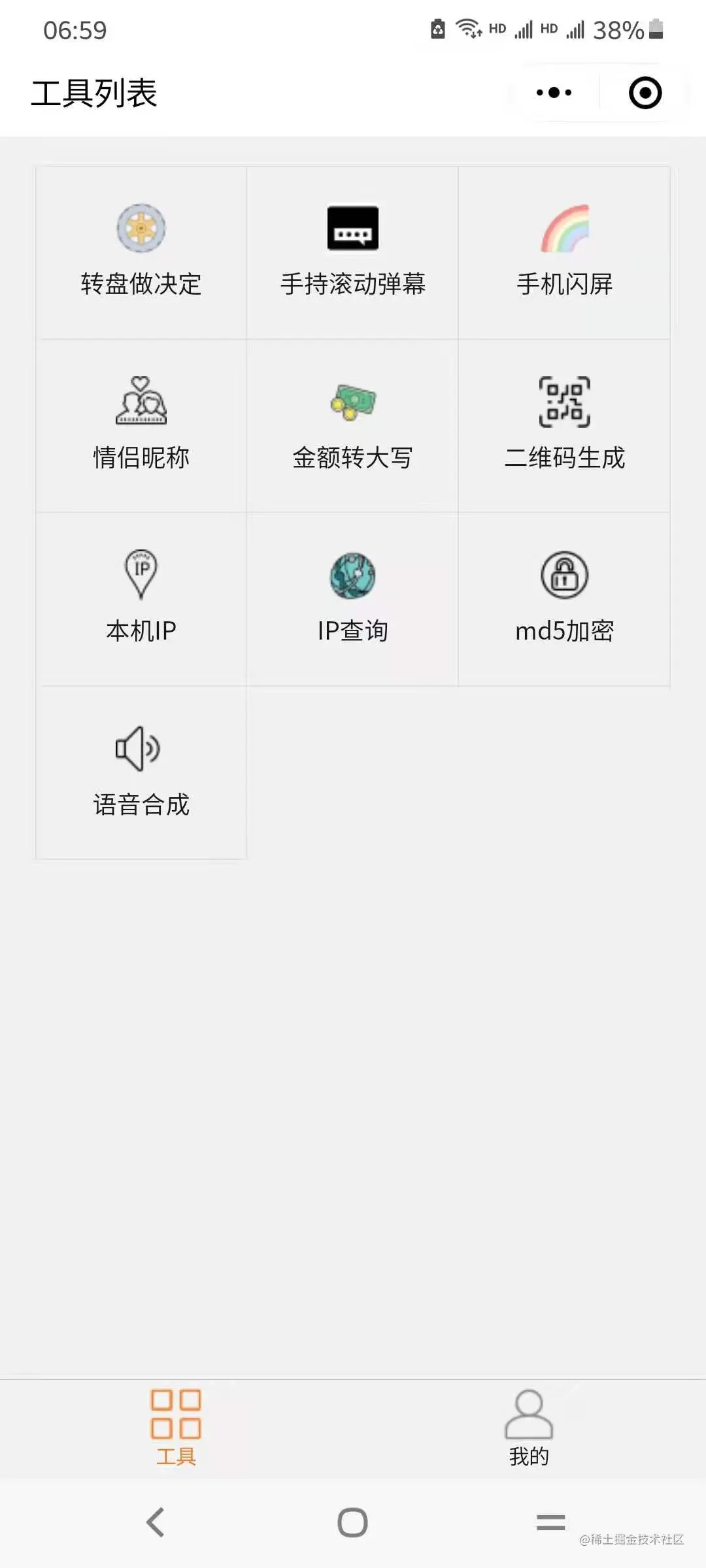Tap the circular mini-program exit capsule button
This screenshot has width=706, height=1568.
[x=645, y=93]
